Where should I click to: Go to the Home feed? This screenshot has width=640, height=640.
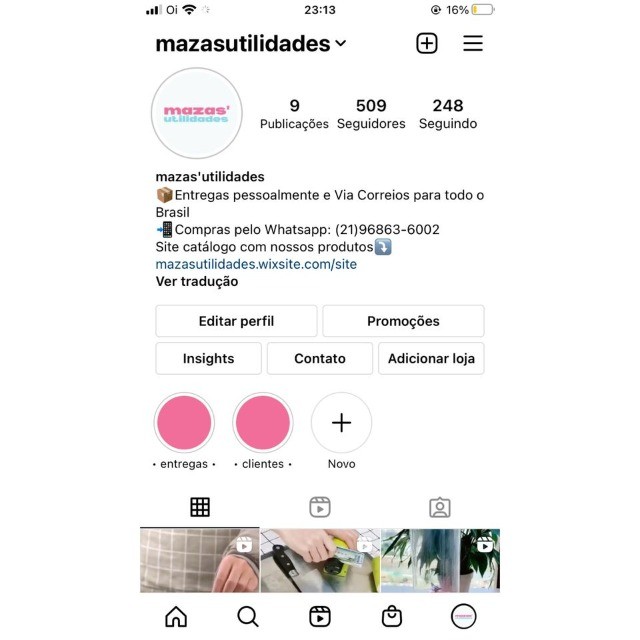176,616
